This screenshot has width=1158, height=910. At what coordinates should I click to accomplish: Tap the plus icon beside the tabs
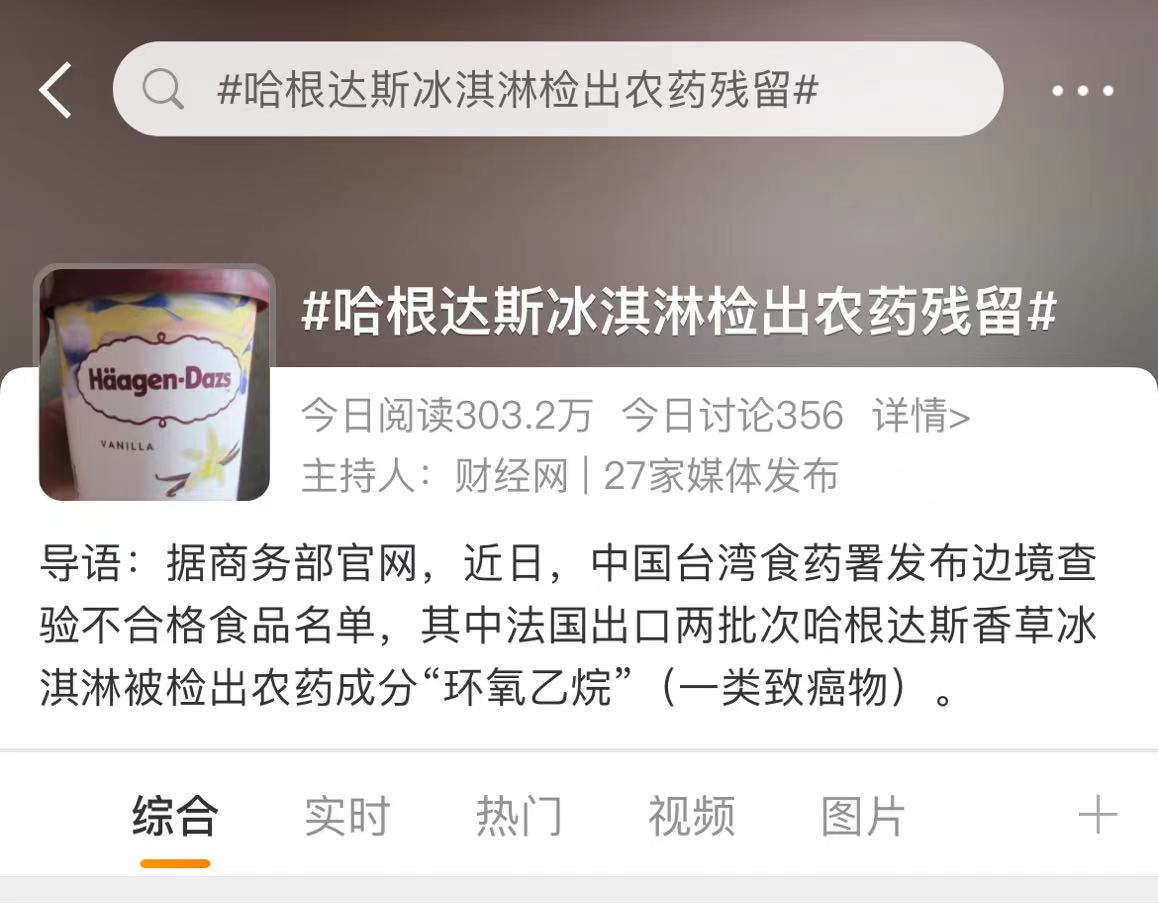point(1097,815)
